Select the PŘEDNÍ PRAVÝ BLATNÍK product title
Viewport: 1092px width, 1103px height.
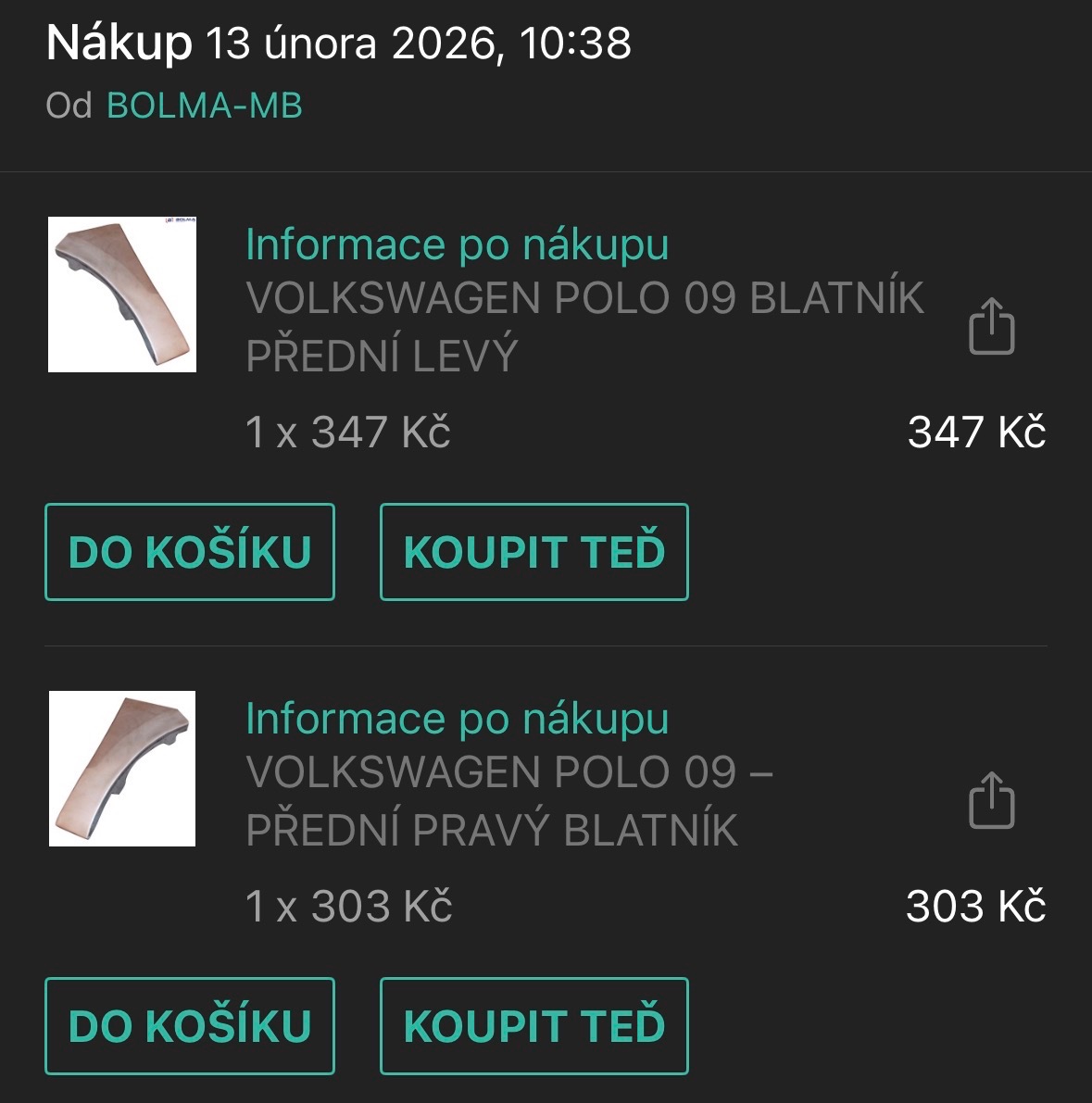(509, 798)
